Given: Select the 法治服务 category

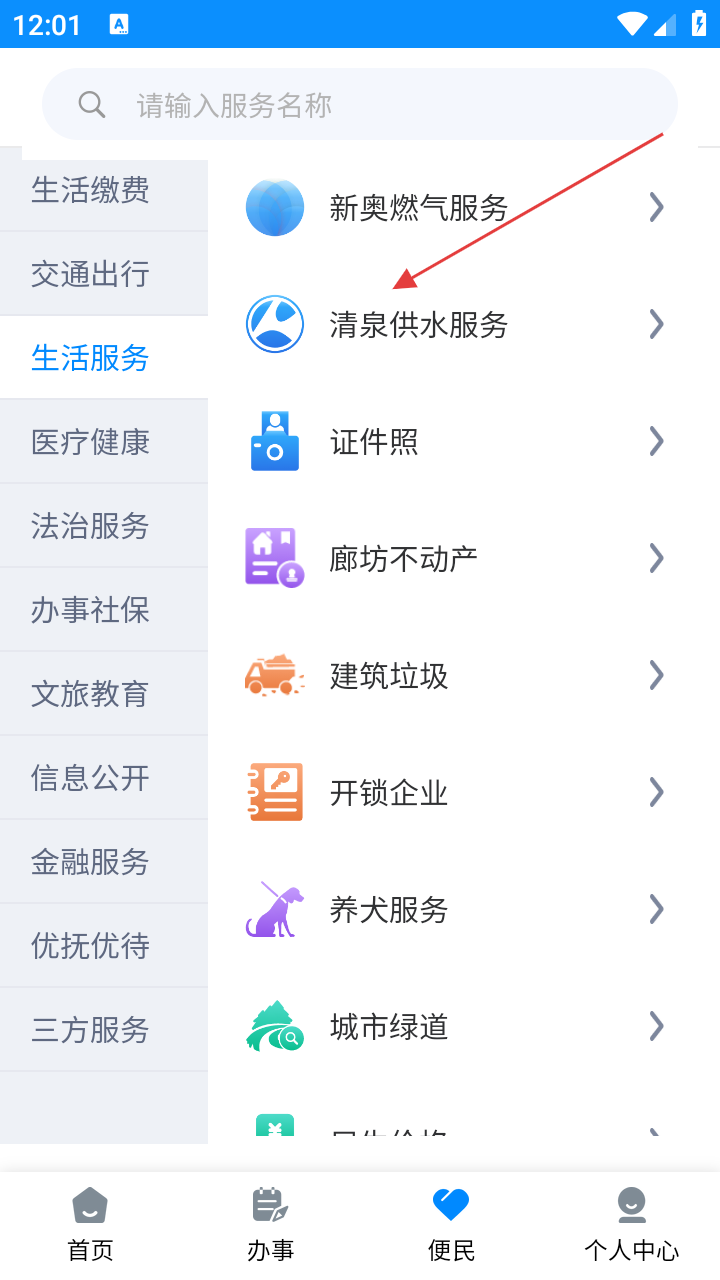Looking at the screenshot, I should point(104,525).
